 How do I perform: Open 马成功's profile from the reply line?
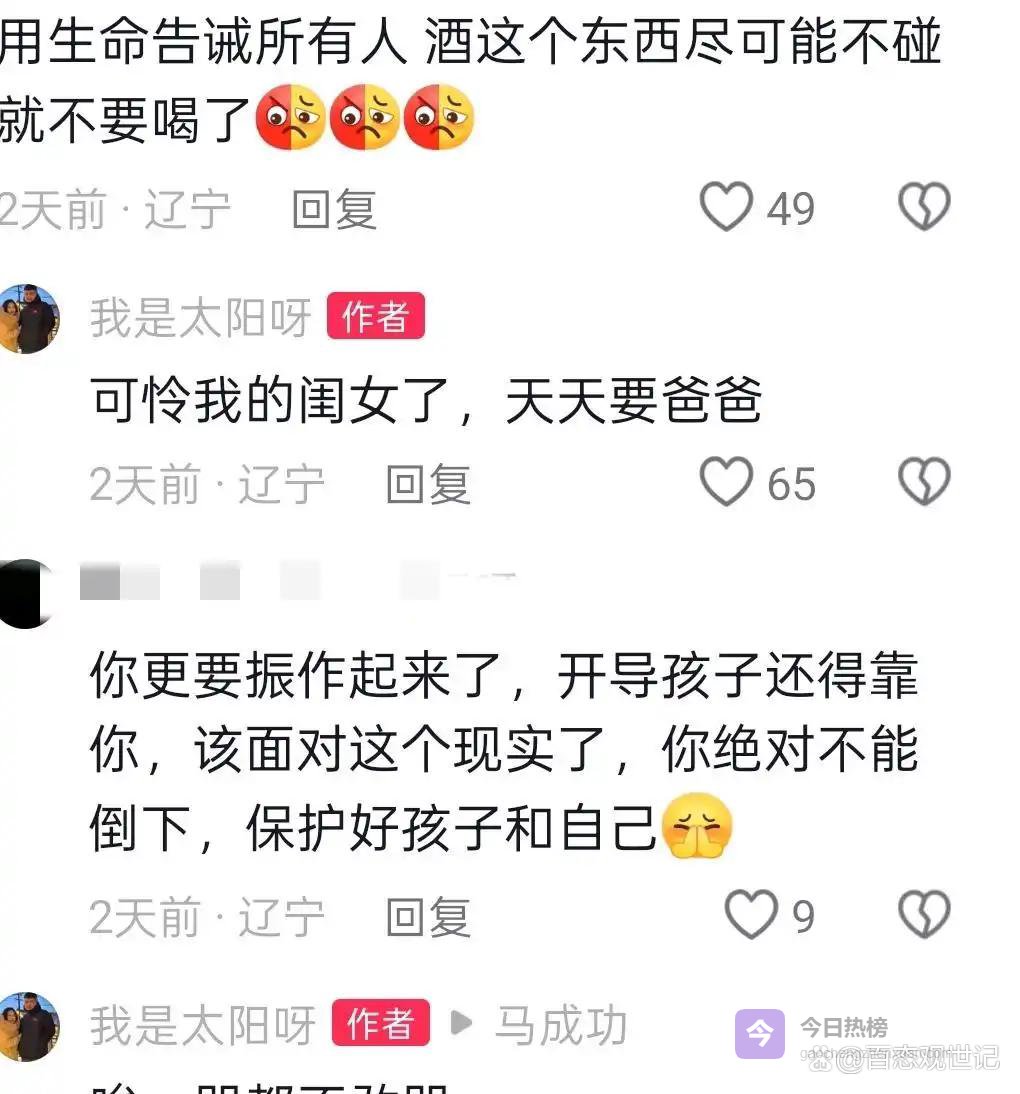tap(561, 1026)
